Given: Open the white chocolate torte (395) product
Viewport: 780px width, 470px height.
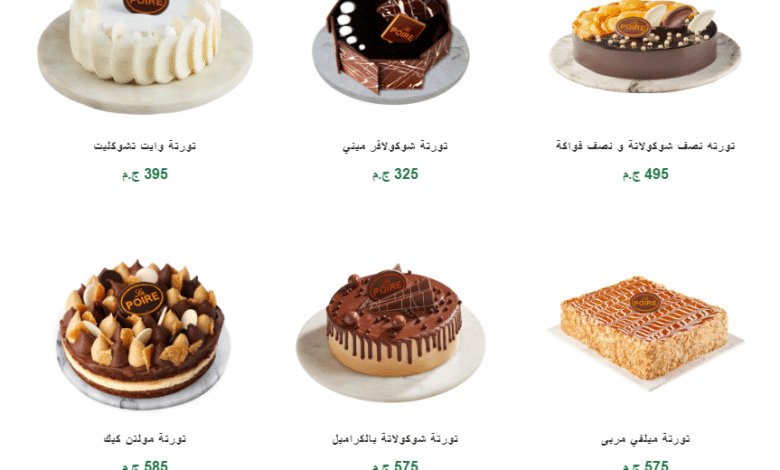Looking at the screenshot, I should 145,146.
